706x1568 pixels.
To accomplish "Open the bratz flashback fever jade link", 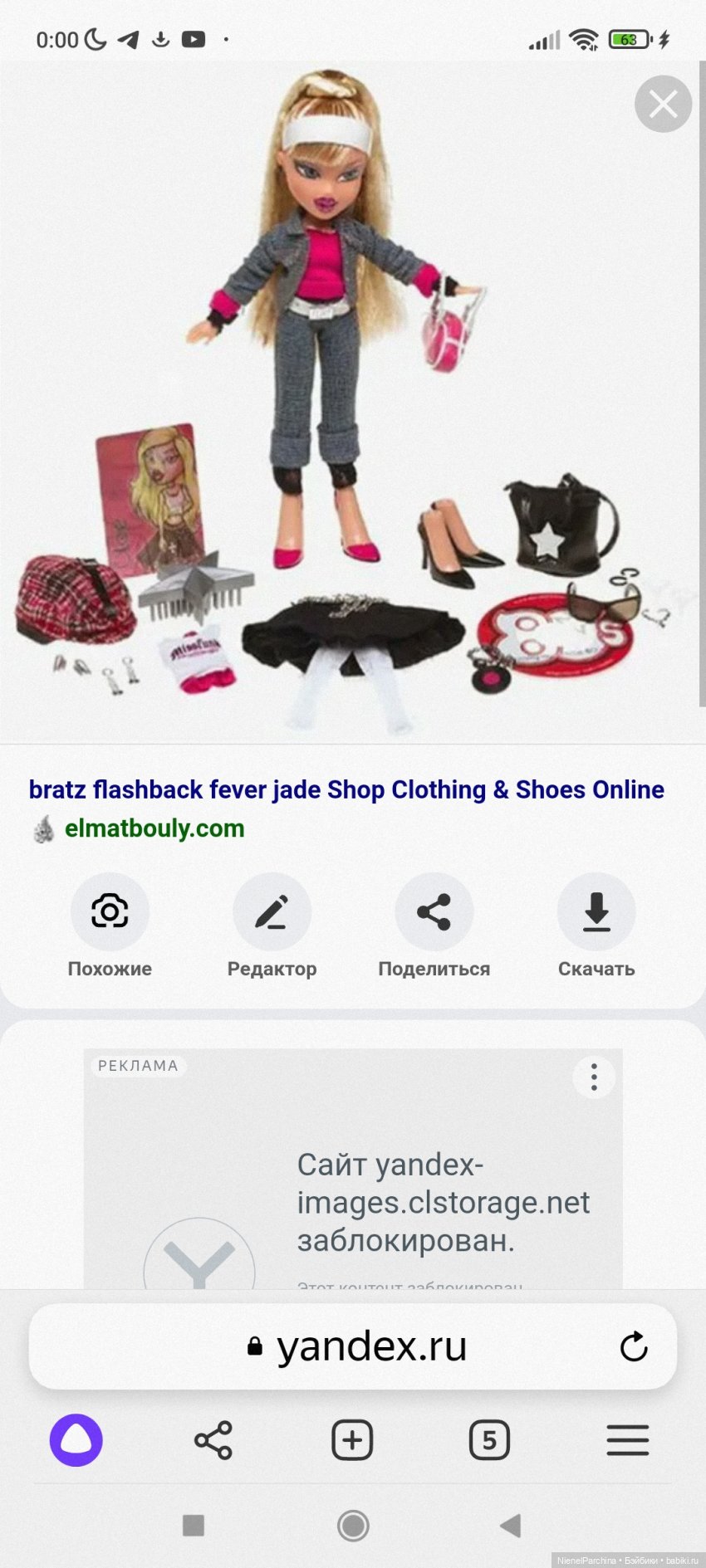I will pos(346,789).
